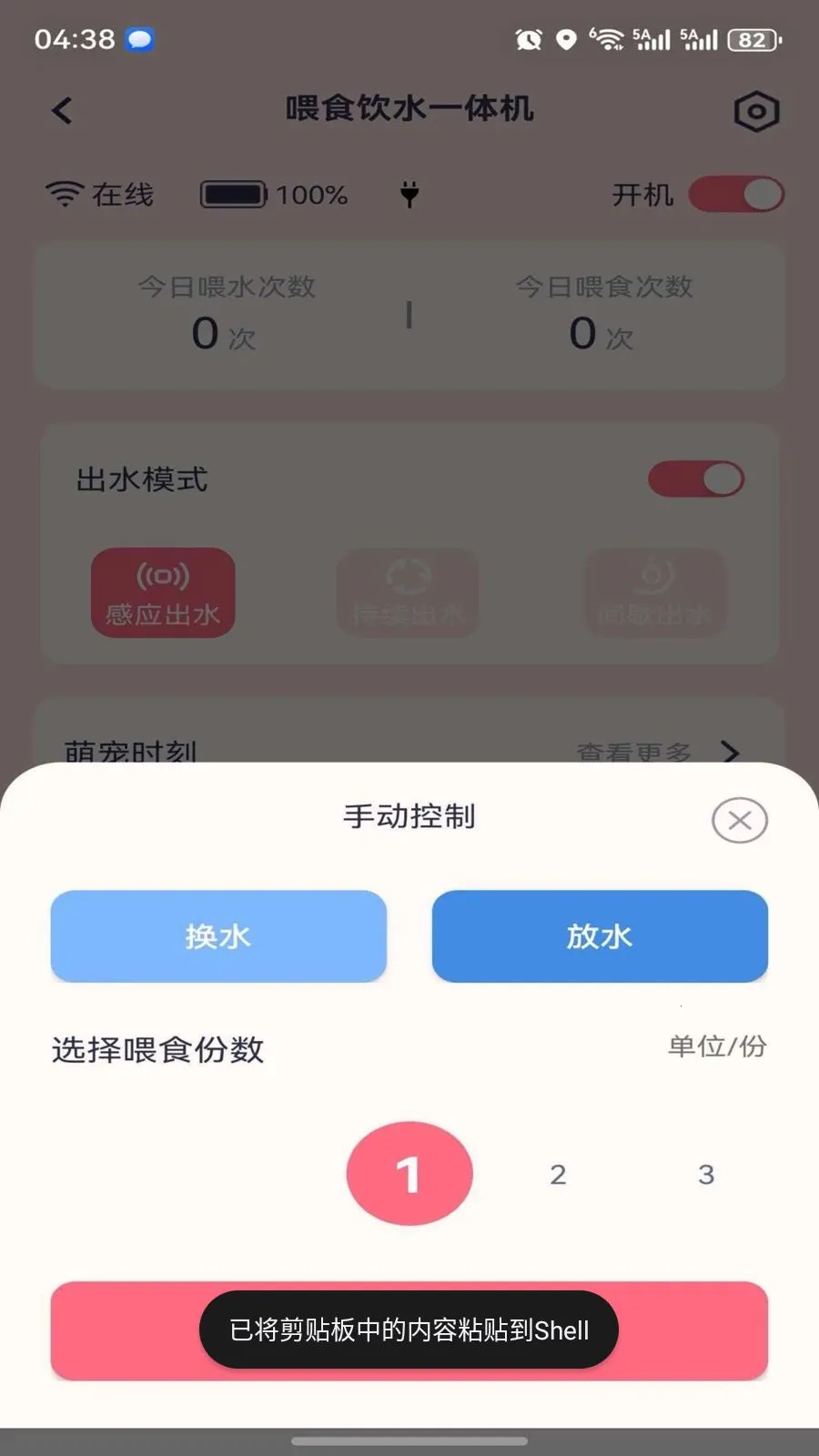
Task: Tap the charging plug icon
Action: (x=409, y=194)
